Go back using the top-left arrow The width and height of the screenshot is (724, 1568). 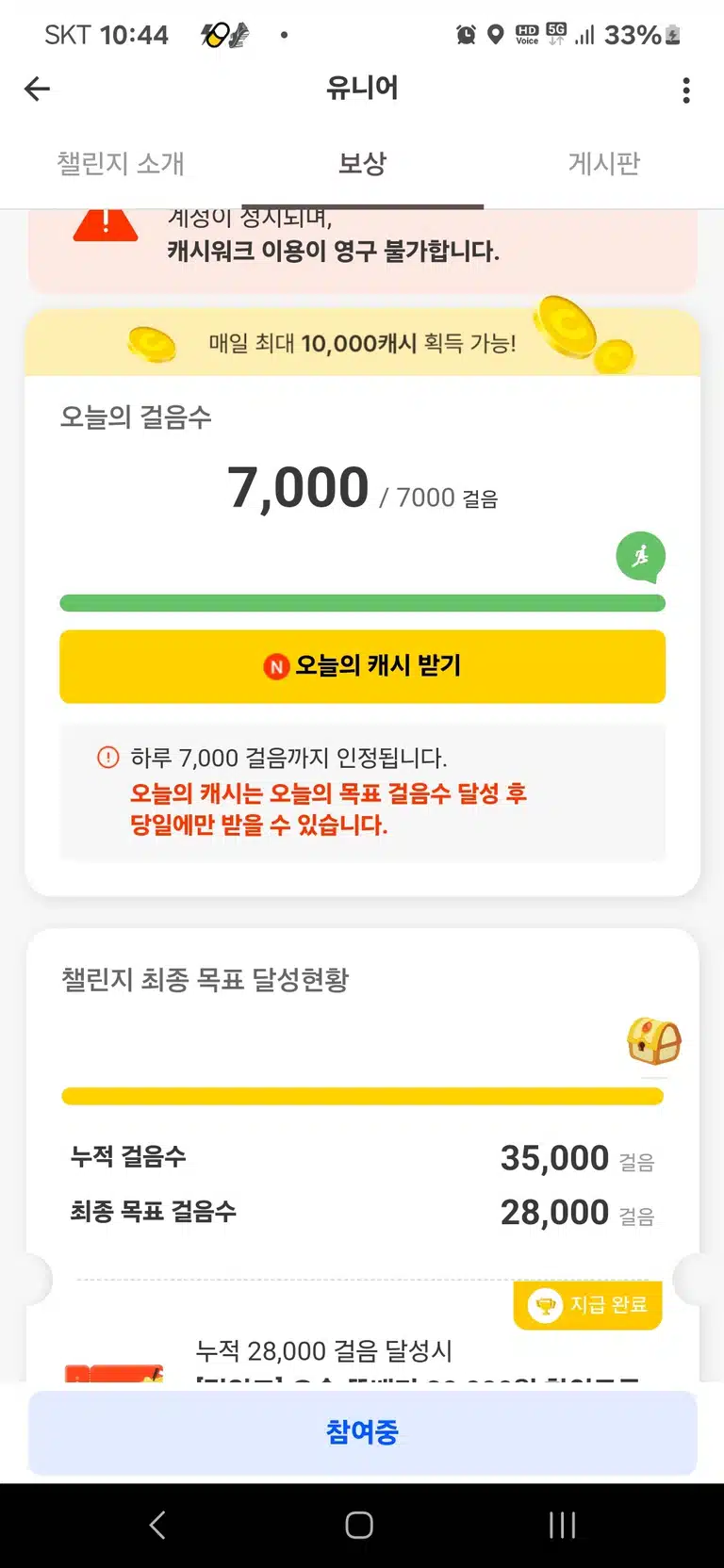[37, 90]
